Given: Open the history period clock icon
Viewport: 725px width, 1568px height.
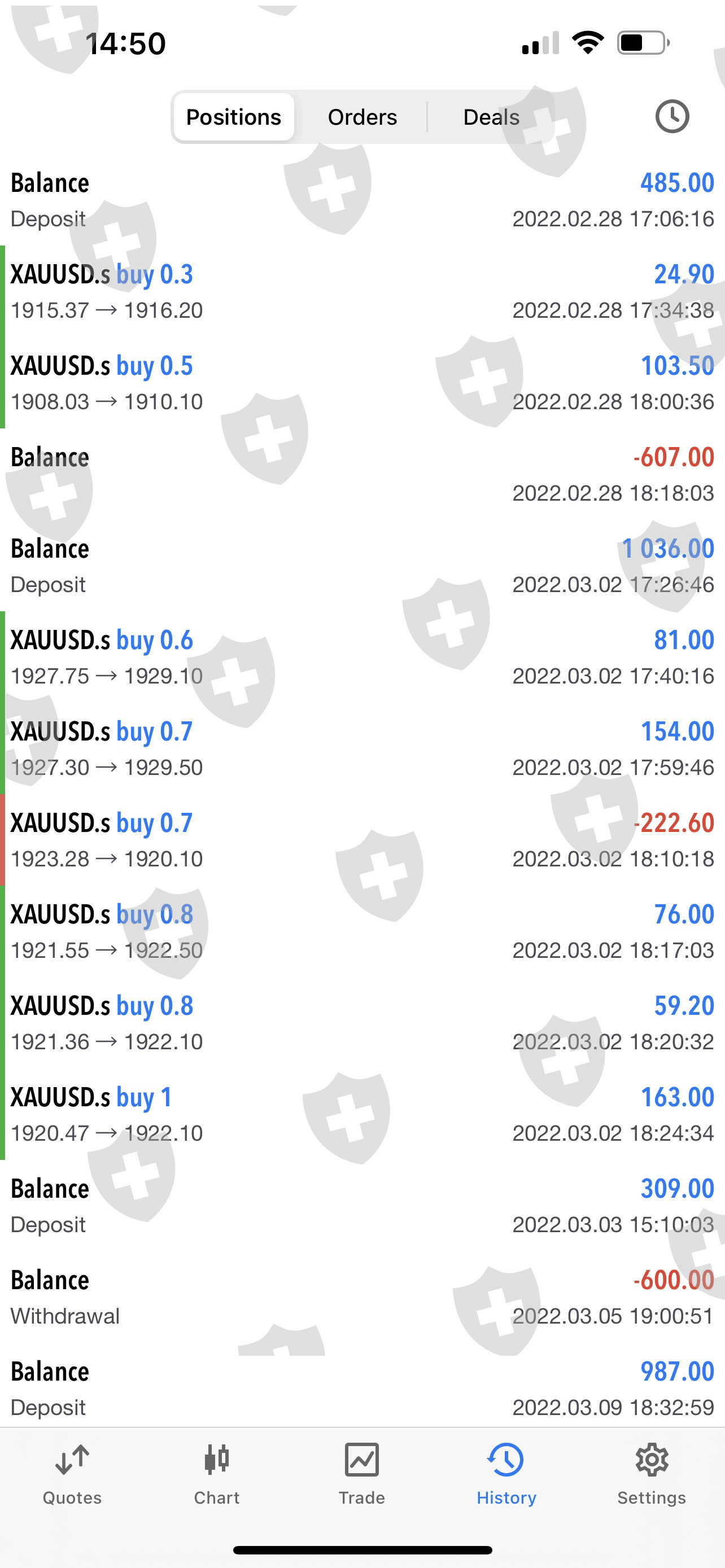Looking at the screenshot, I should 671,116.
